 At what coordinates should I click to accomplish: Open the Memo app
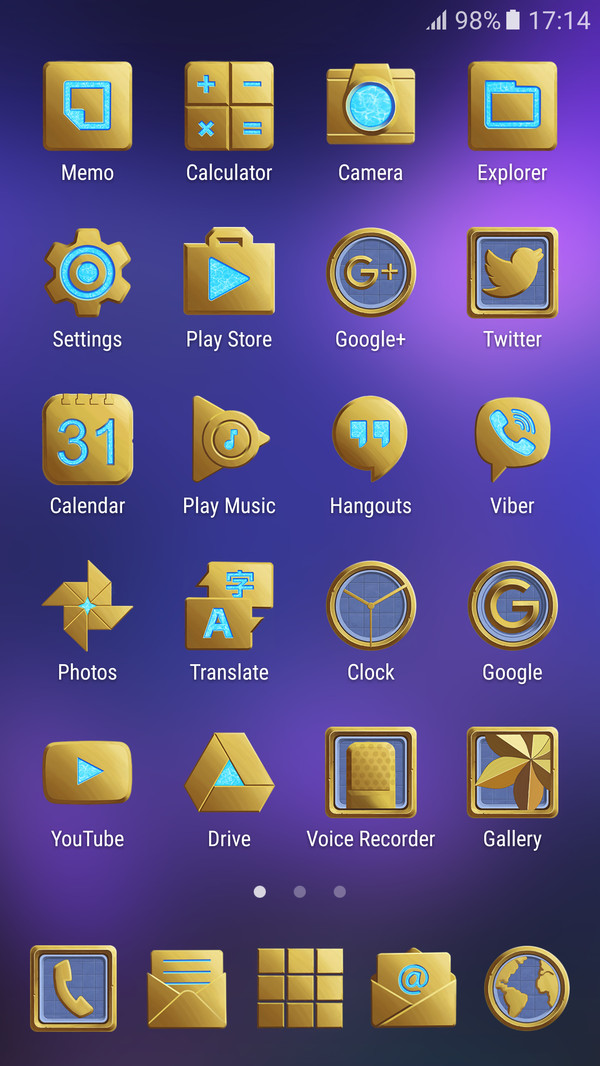pos(87,107)
